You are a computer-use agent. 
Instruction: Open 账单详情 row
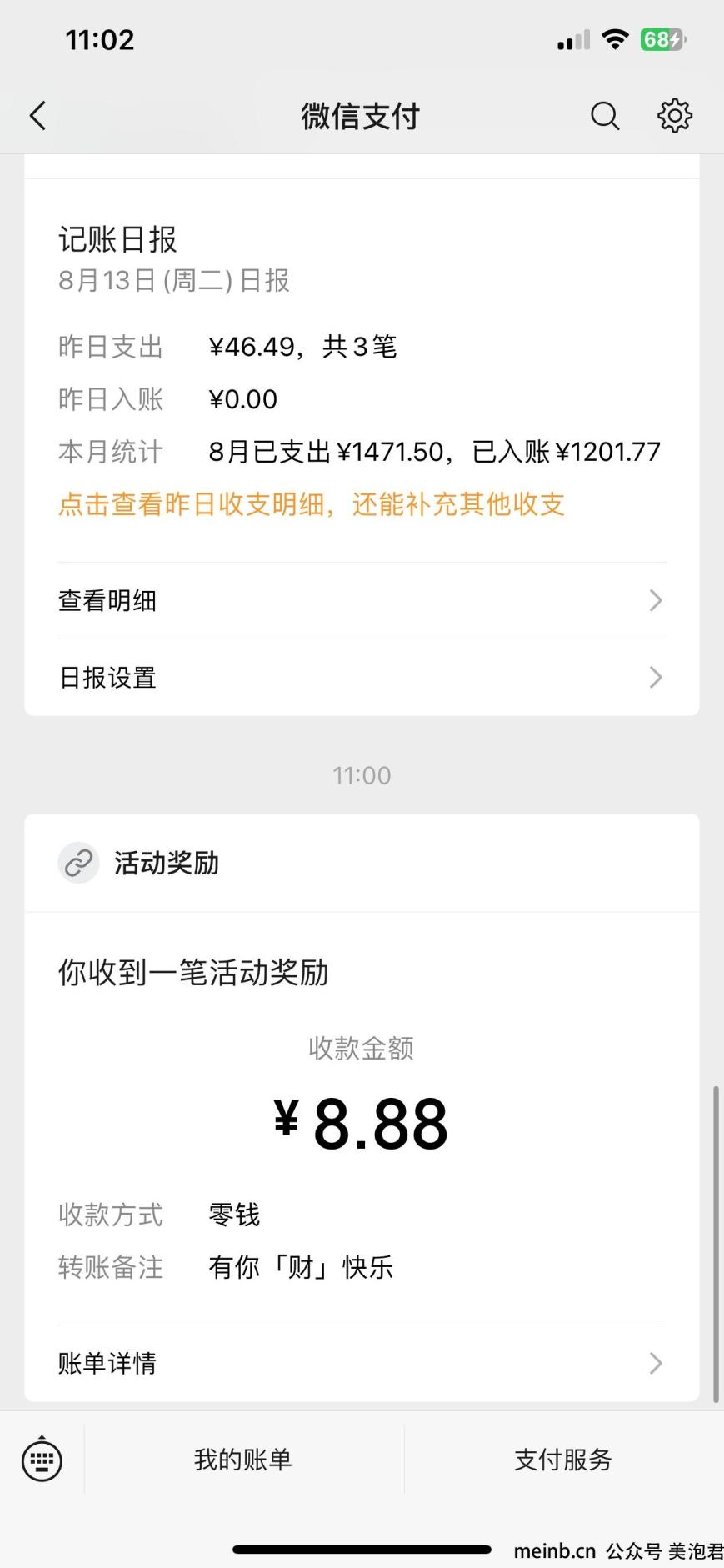tap(362, 1363)
